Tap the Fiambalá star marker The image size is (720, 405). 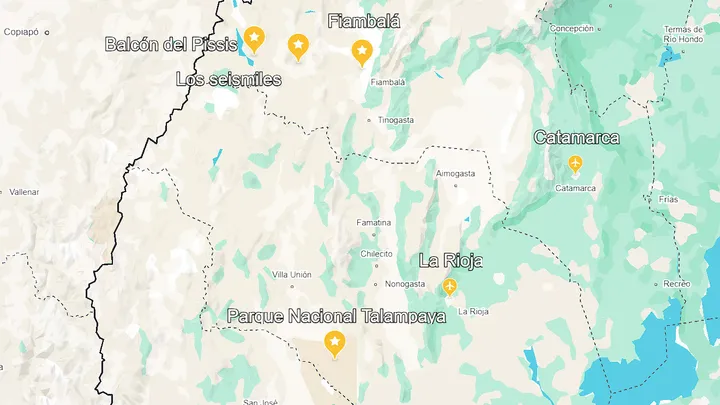362,51
